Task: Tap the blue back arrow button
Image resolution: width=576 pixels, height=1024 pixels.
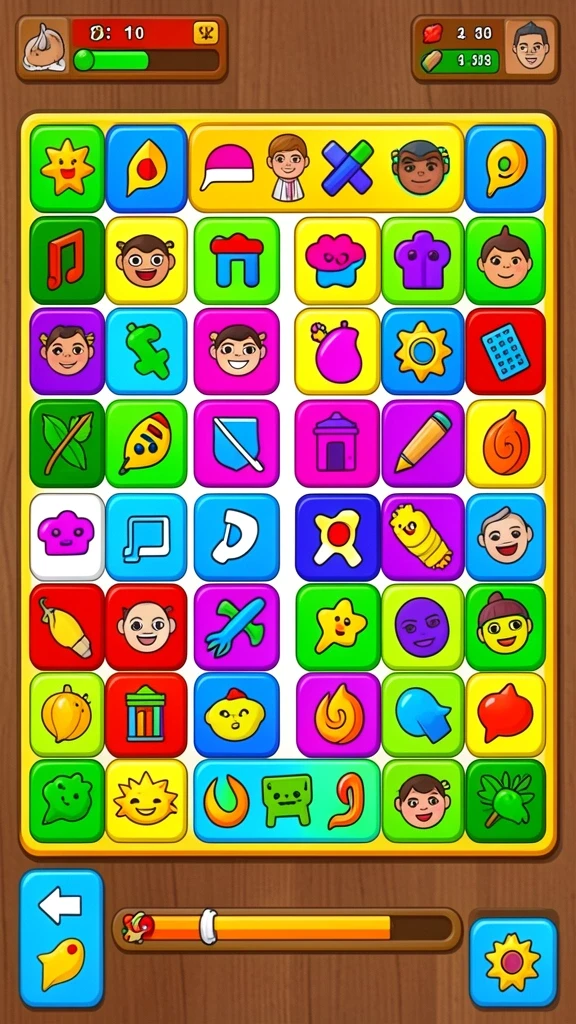Action: coord(61,938)
